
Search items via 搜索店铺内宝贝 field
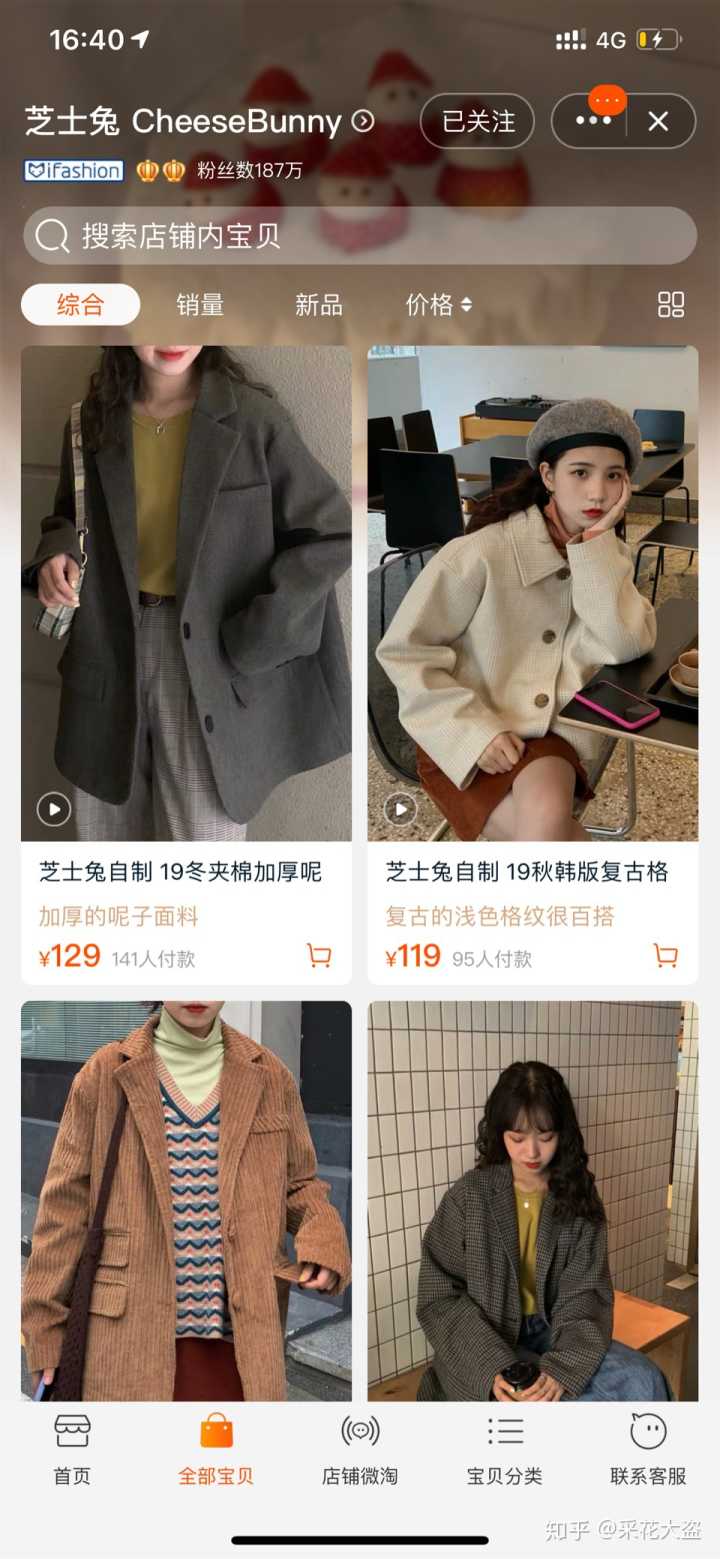click(360, 236)
